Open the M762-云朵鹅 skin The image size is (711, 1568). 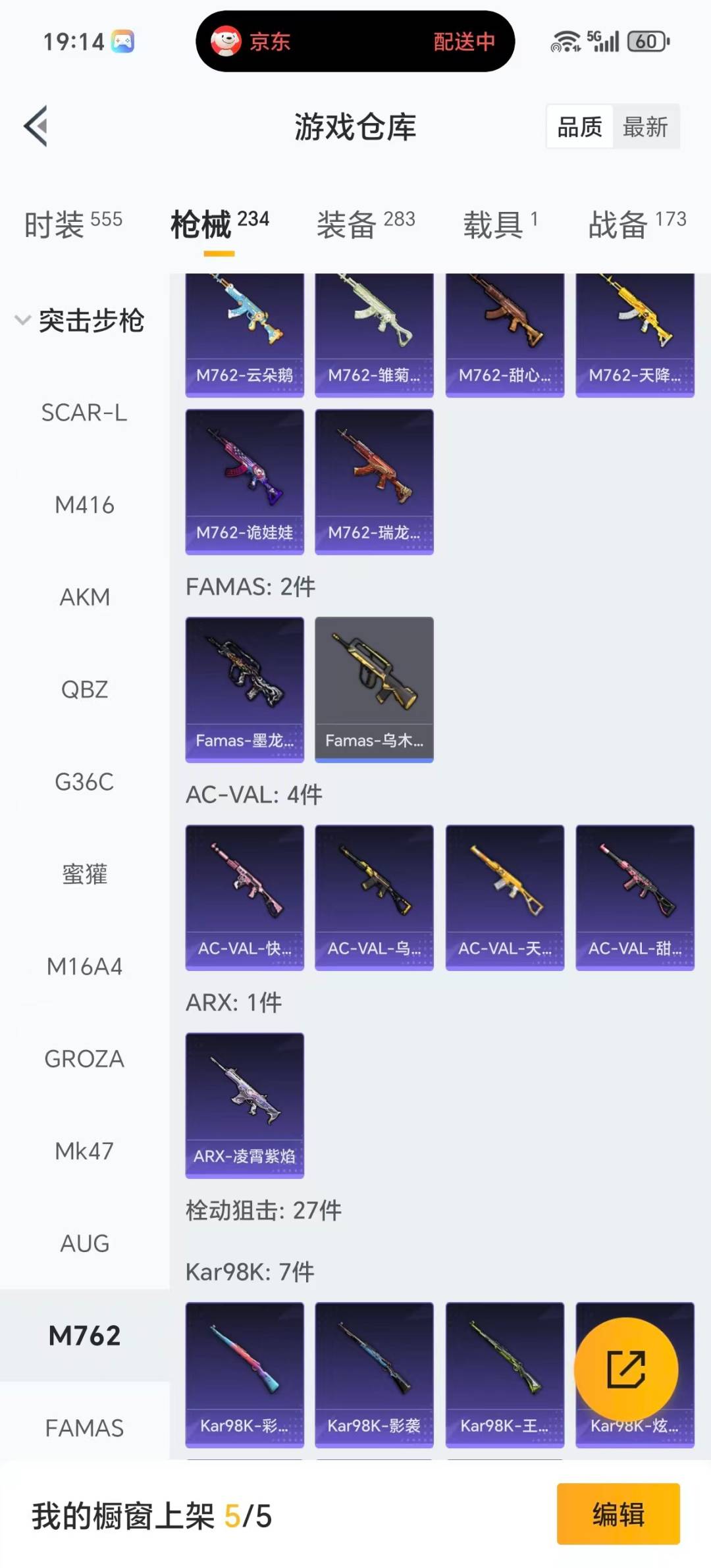[244, 334]
